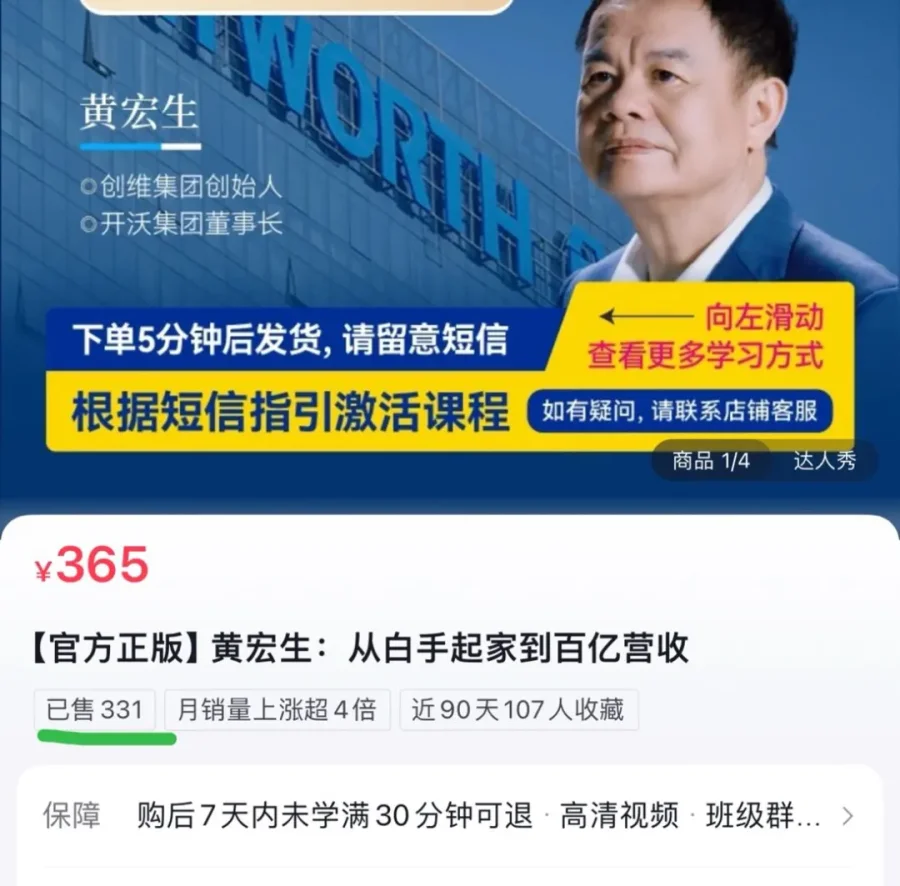Select the 商品 1/4 image tab
The image size is (900, 886).
pos(711,462)
